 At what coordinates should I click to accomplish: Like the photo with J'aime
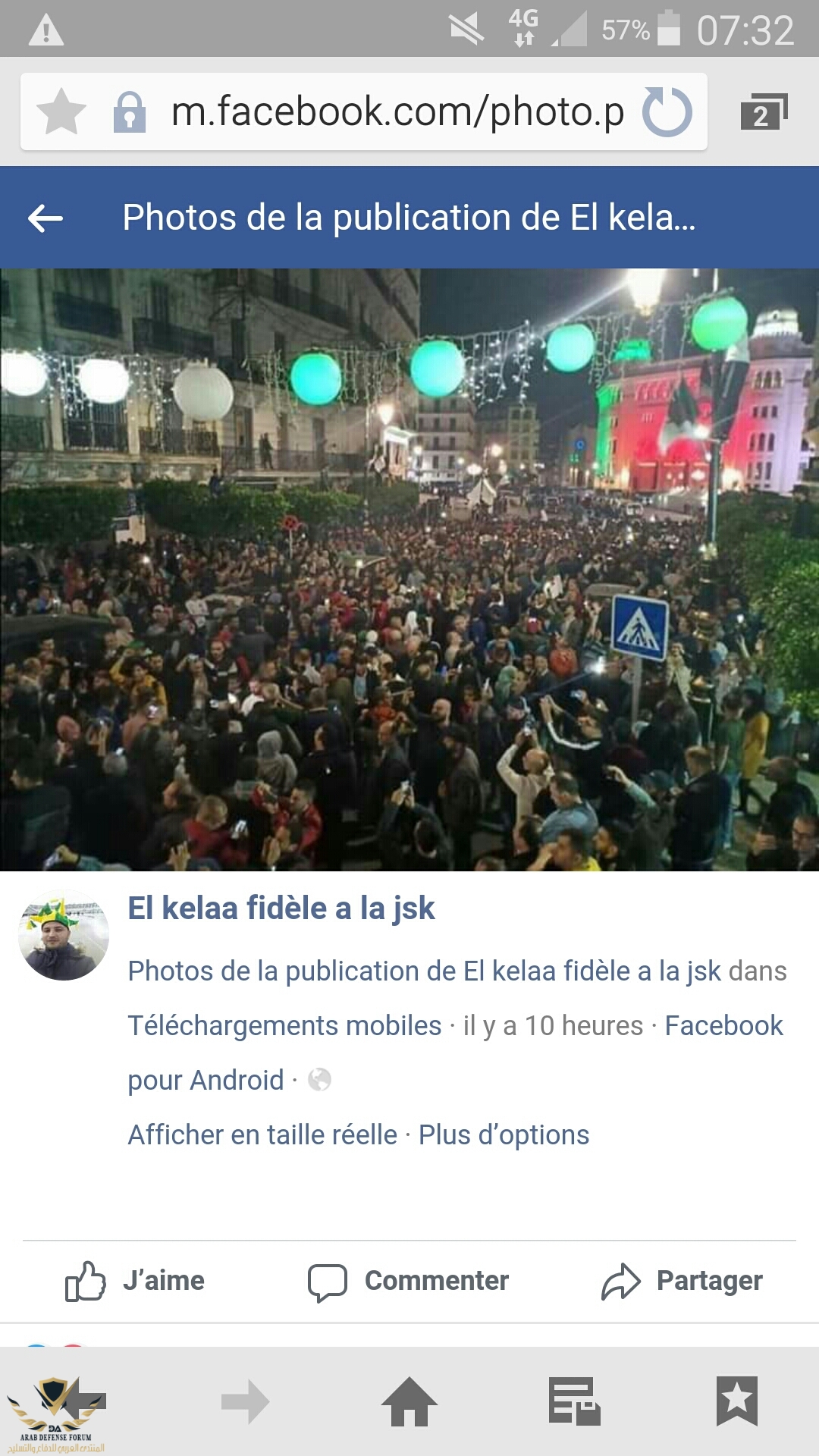(135, 1280)
